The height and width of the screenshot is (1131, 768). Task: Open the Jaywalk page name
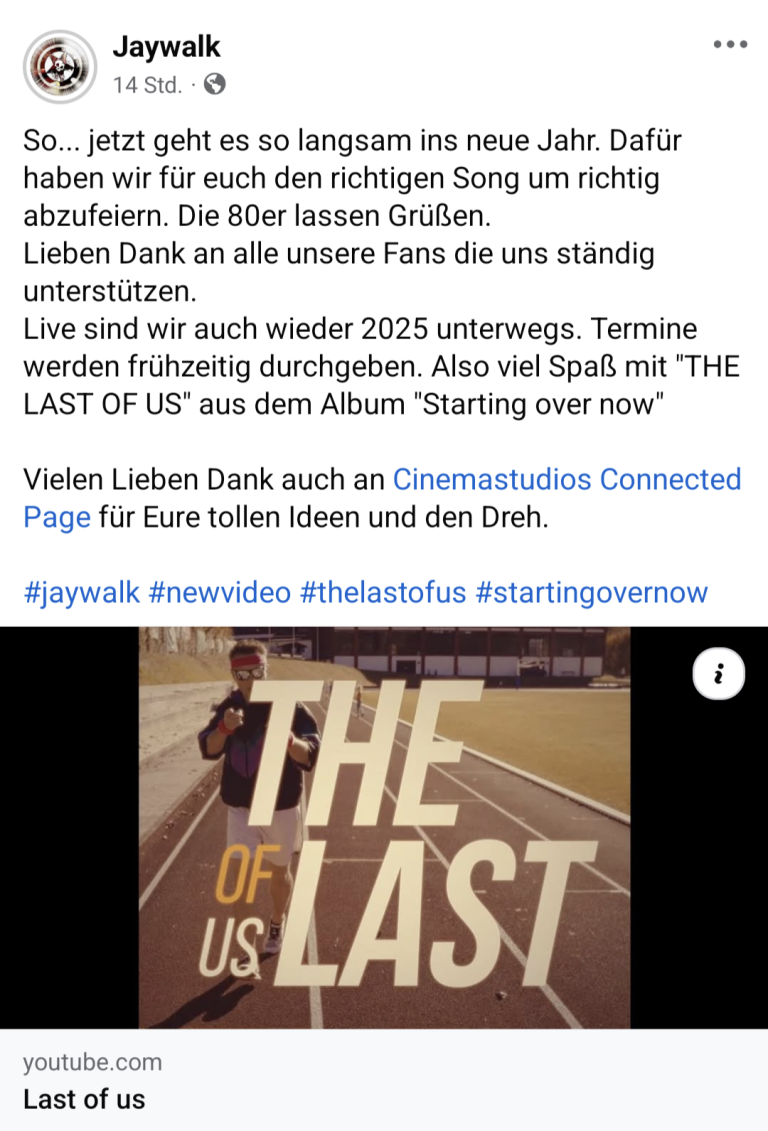(166, 46)
